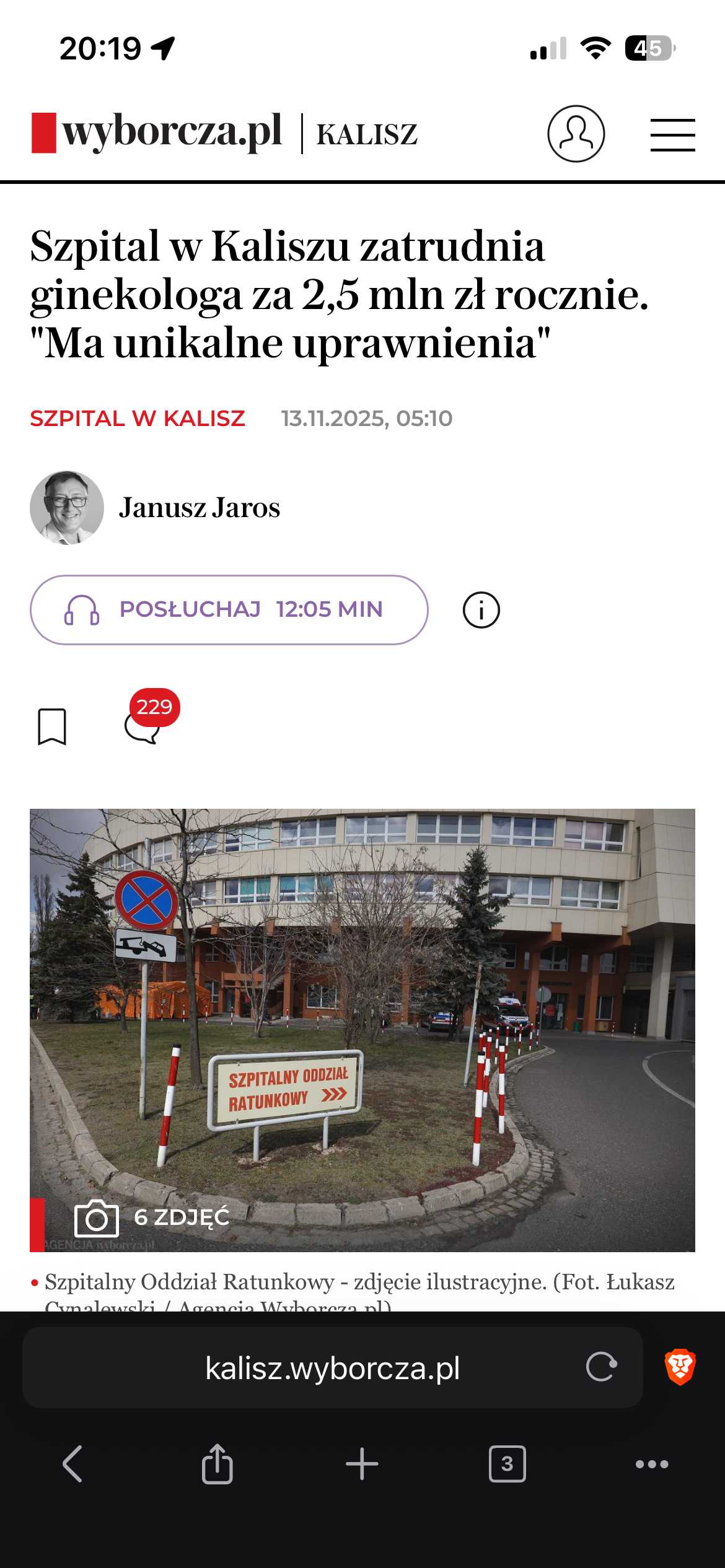Open the user account profile icon

coord(576,134)
